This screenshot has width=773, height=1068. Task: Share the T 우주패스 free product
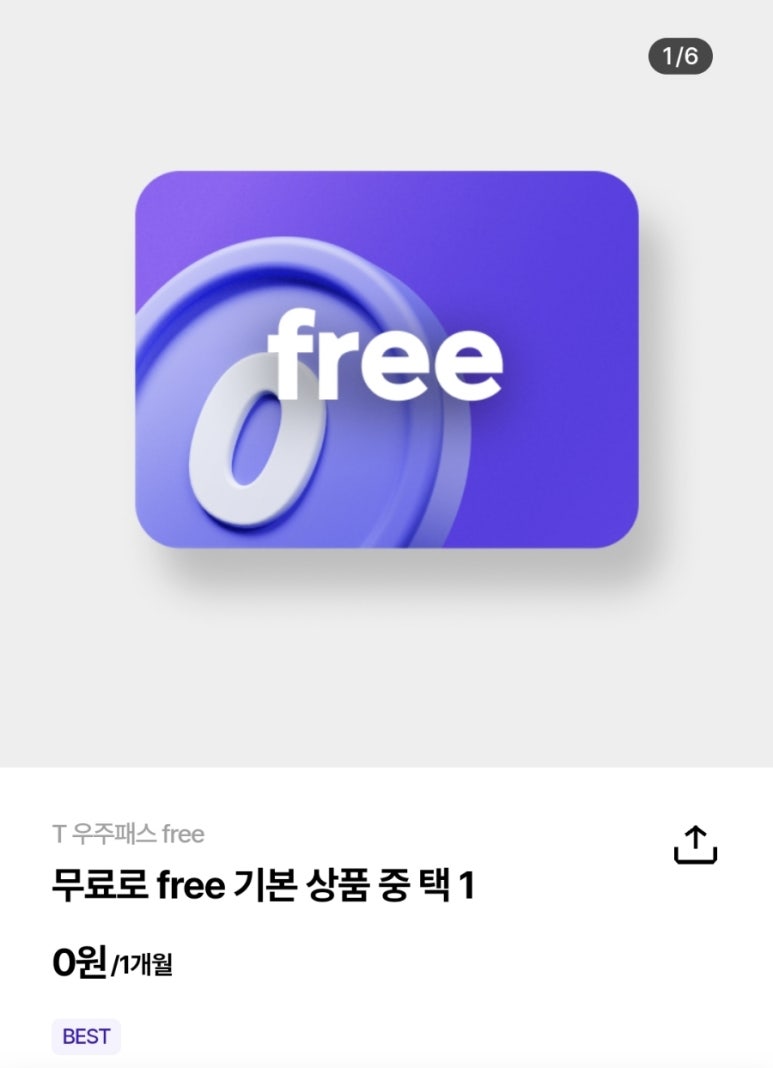pos(695,845)
